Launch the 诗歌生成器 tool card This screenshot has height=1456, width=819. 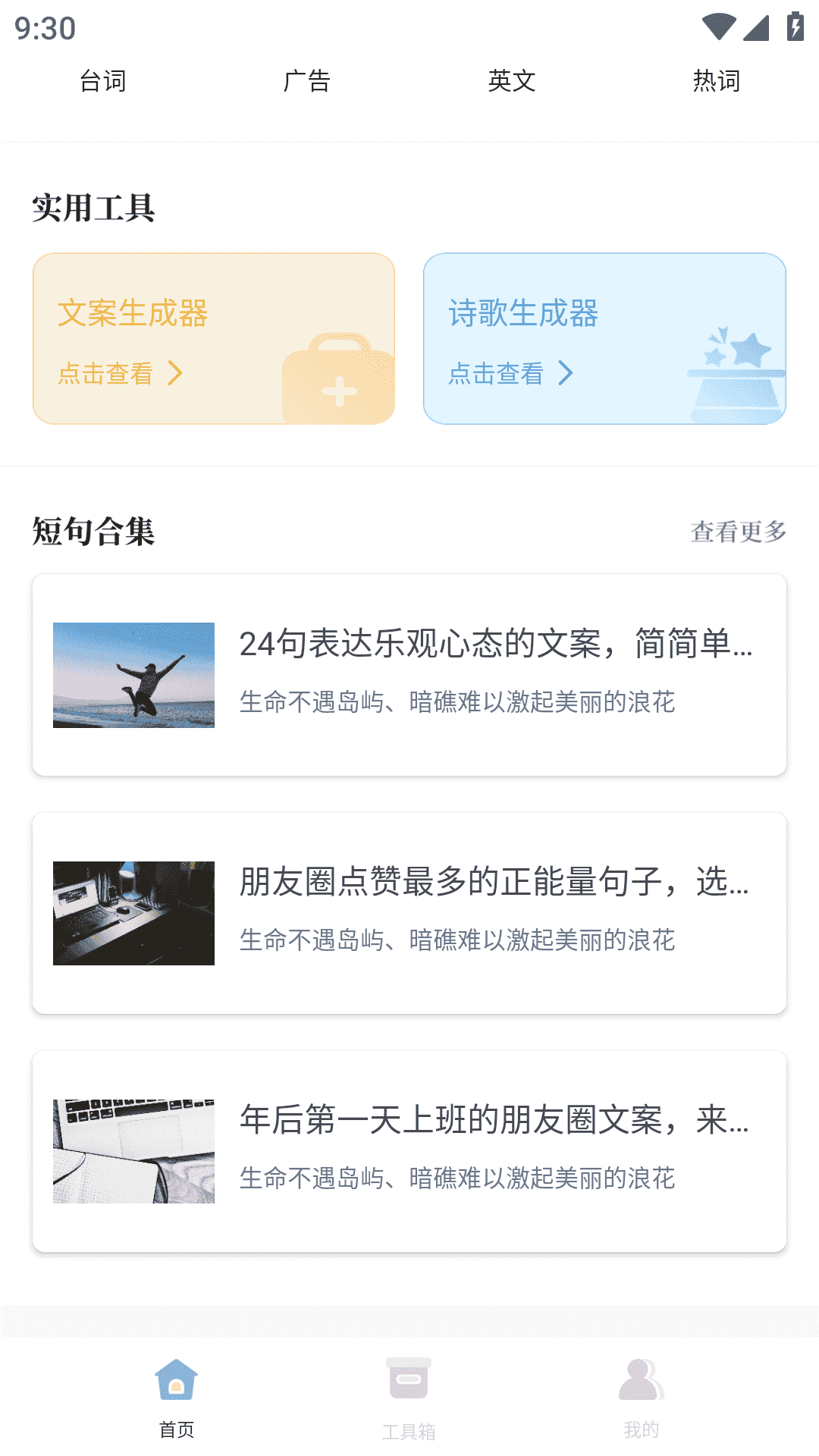pos(604,338)
